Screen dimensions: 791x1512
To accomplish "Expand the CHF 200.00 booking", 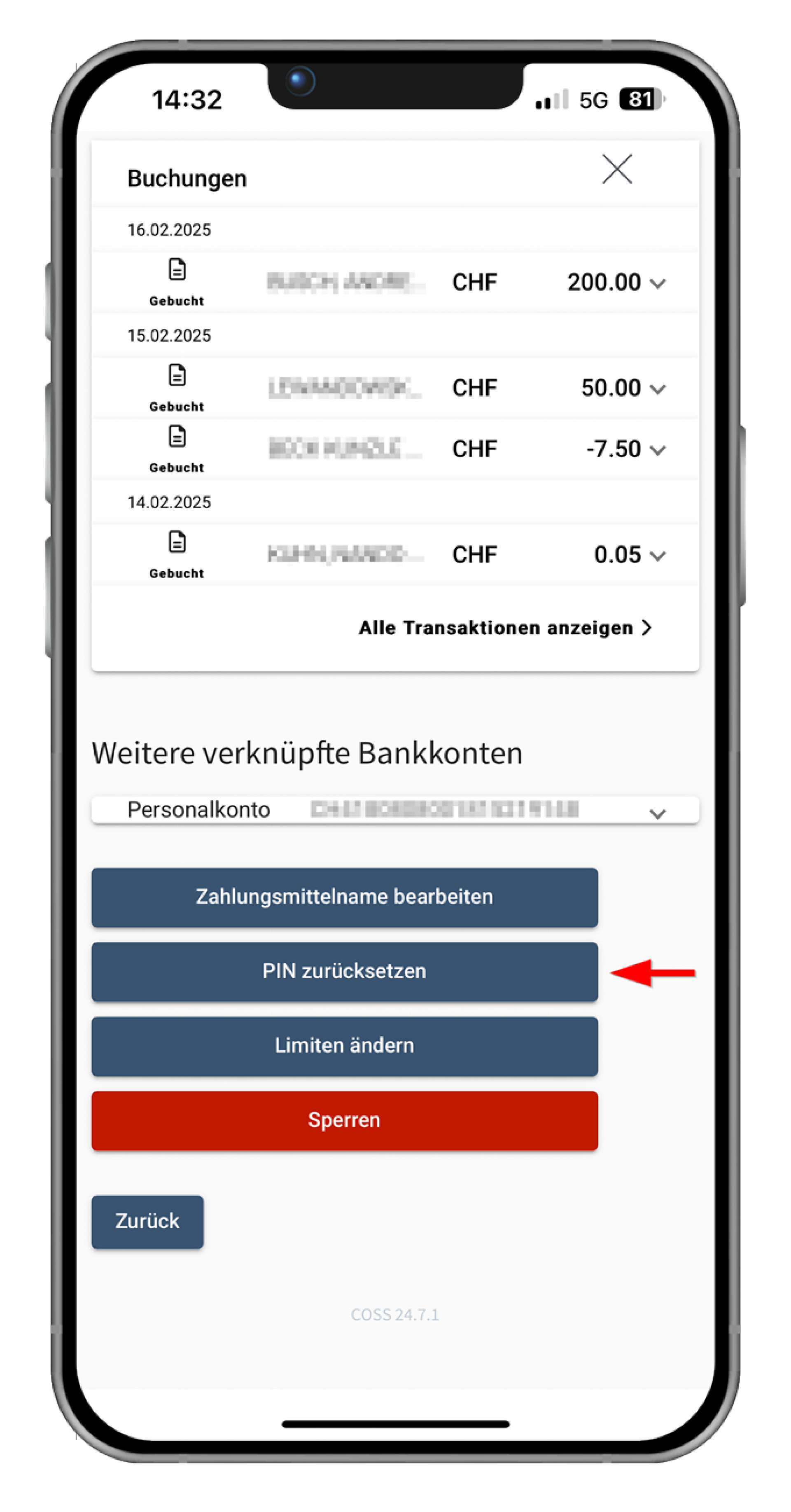I will [x=658, y=283].
